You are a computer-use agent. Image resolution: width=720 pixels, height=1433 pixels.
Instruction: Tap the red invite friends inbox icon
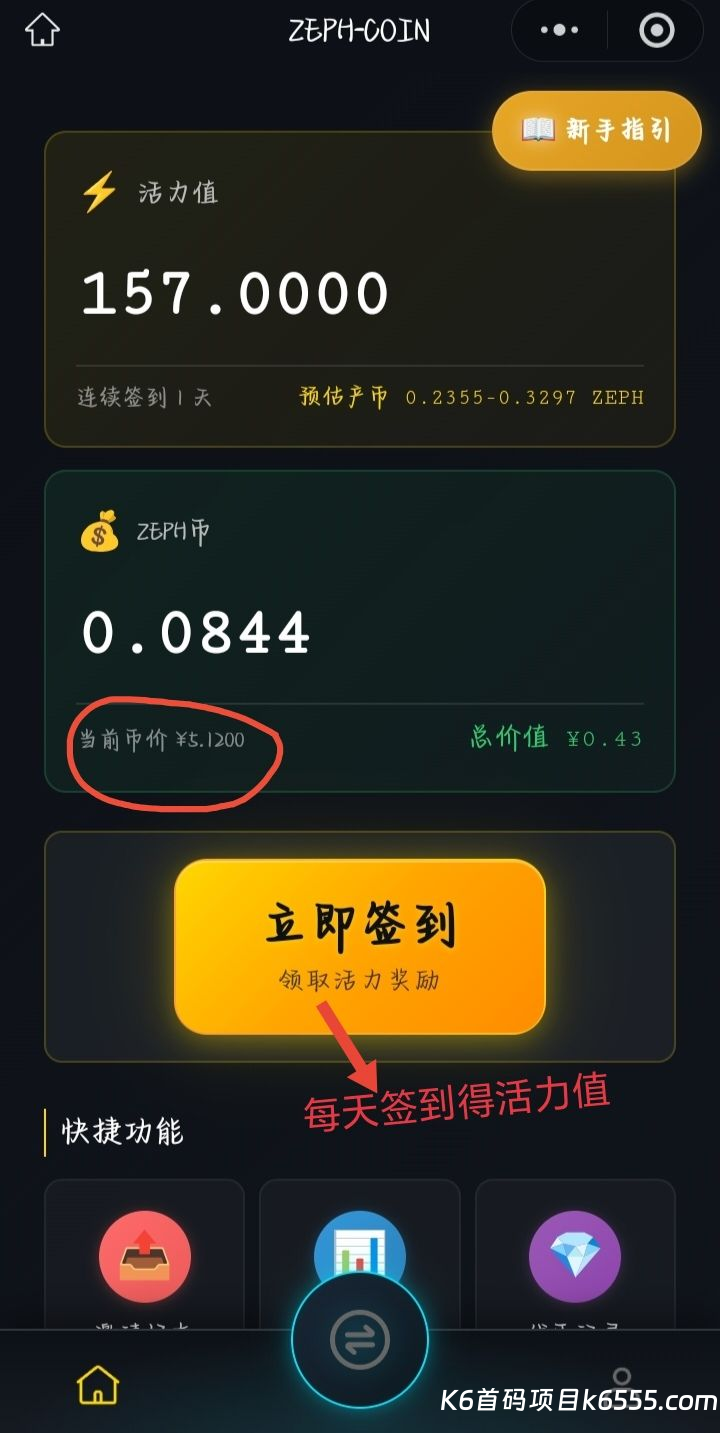tap(143, 1256)
